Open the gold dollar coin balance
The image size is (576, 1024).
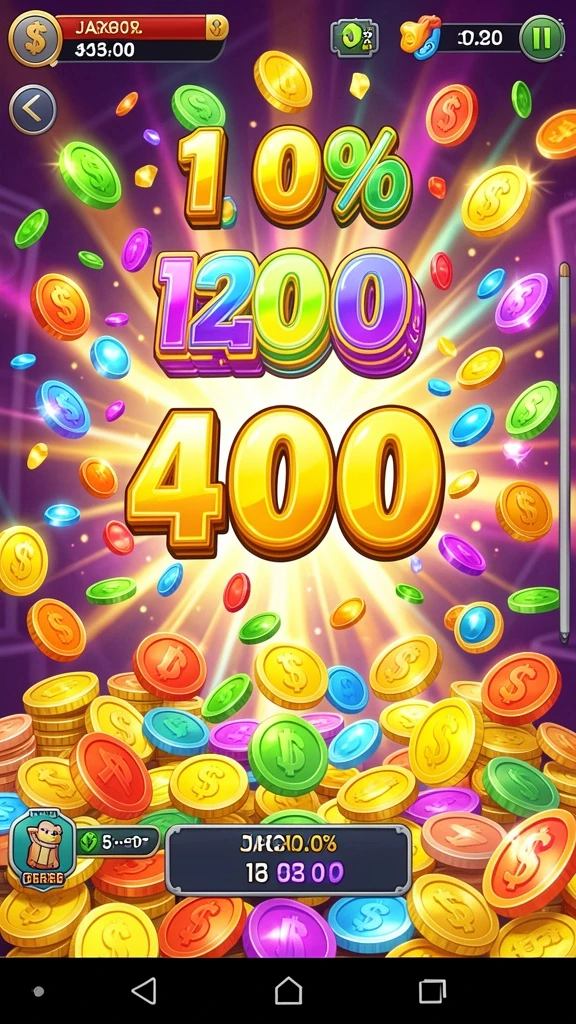(35, 39)
